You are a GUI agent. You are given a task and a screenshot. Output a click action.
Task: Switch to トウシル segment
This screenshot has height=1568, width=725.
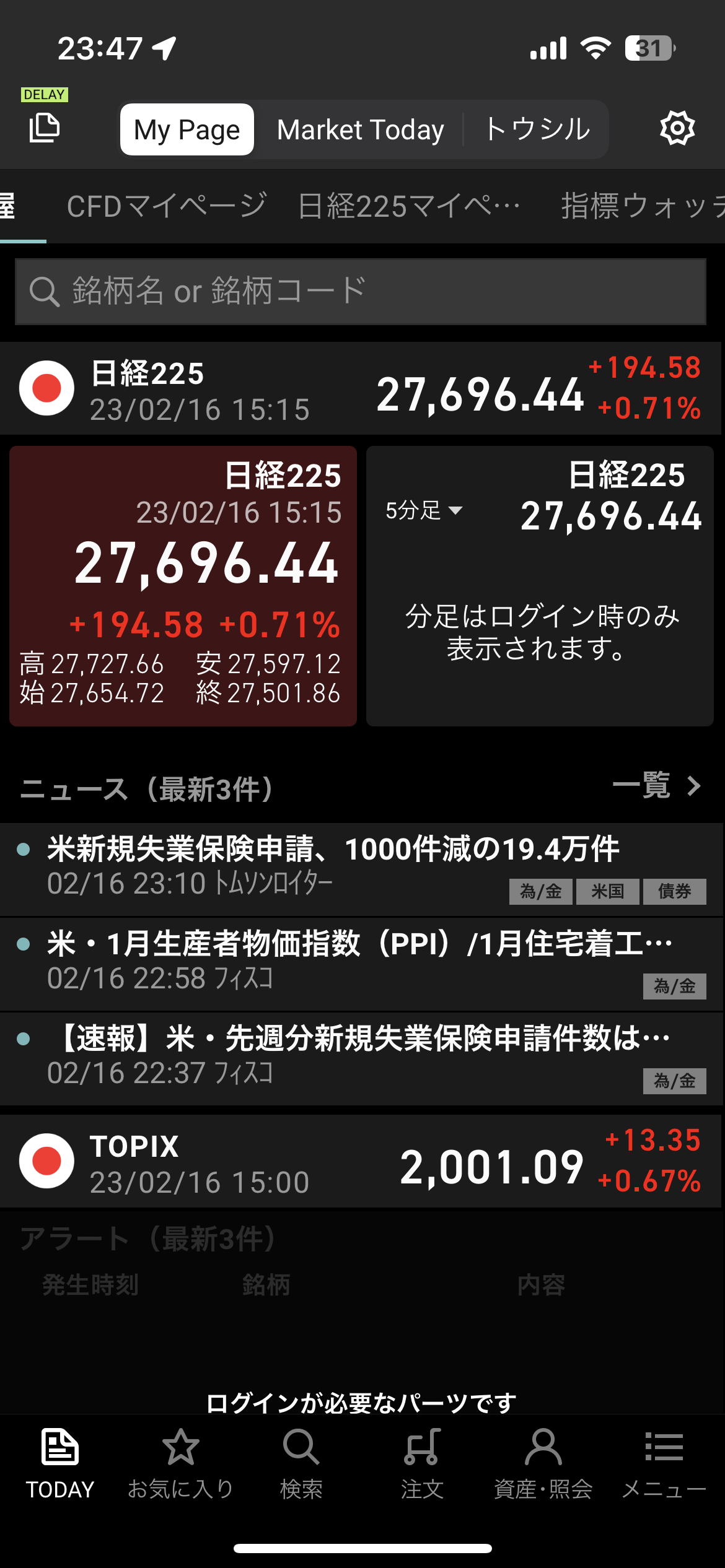tap(537, 129)
